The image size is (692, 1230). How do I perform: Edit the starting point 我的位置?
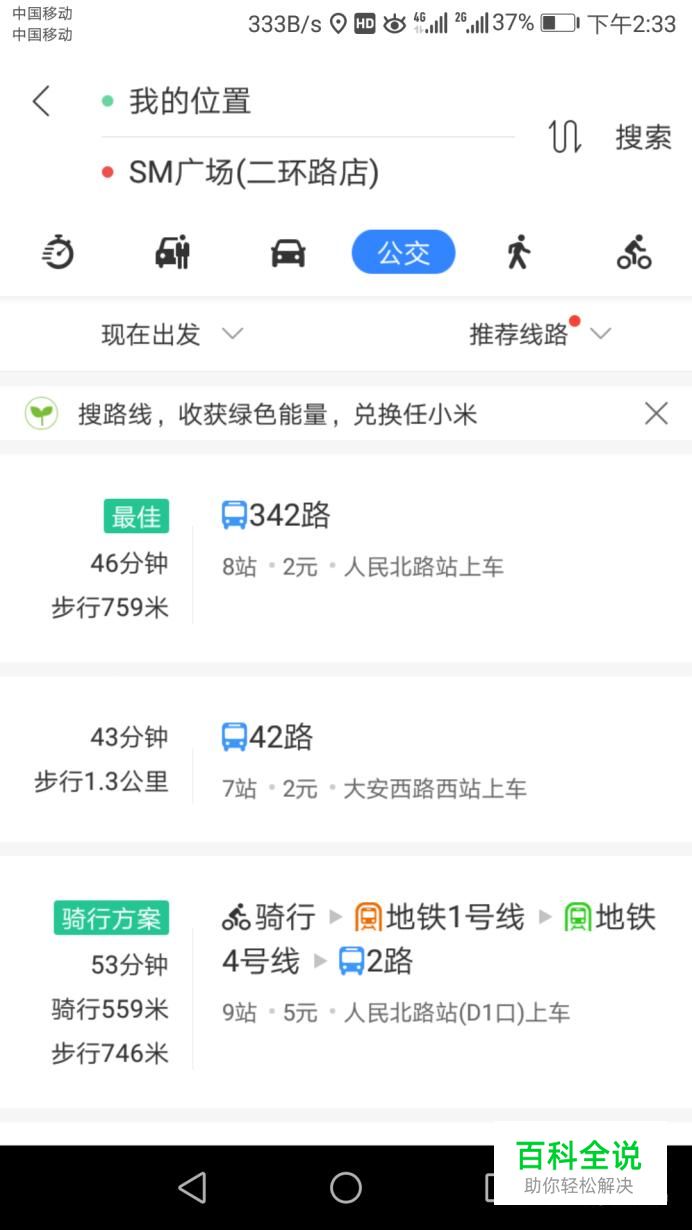click(308, 101)
